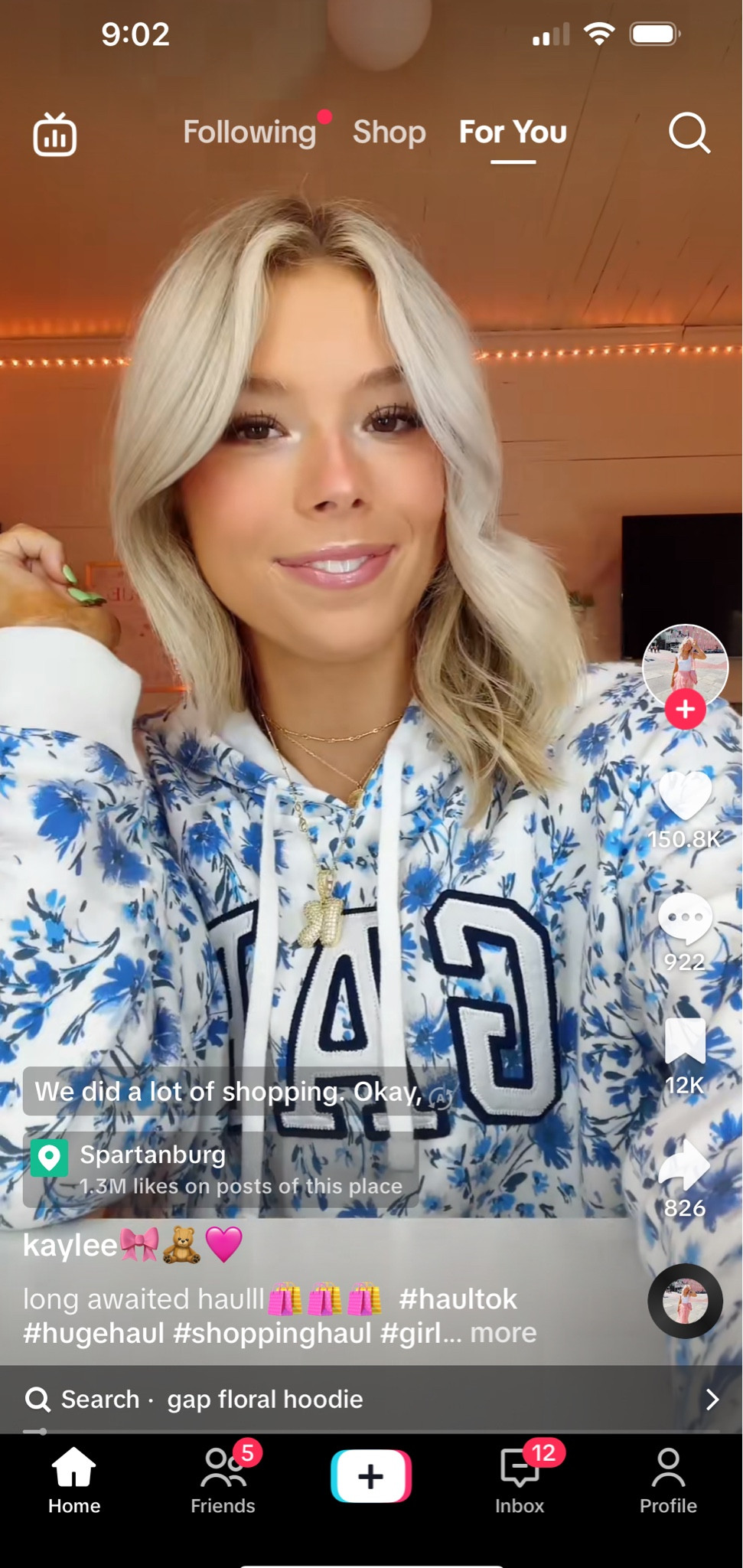Follow kaylee with the plus button

685,710
